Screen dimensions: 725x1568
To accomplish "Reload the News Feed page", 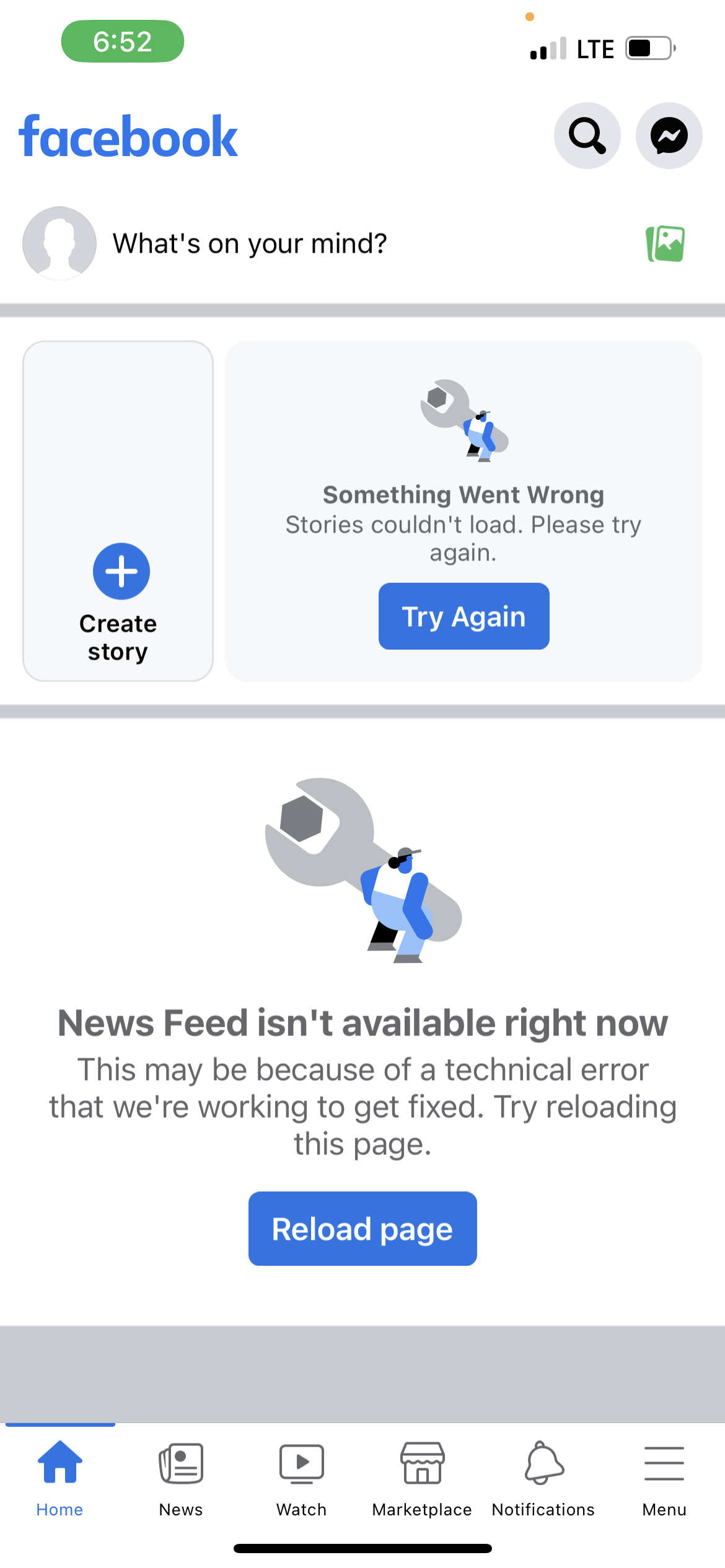I will click(x=362, y=1229).
